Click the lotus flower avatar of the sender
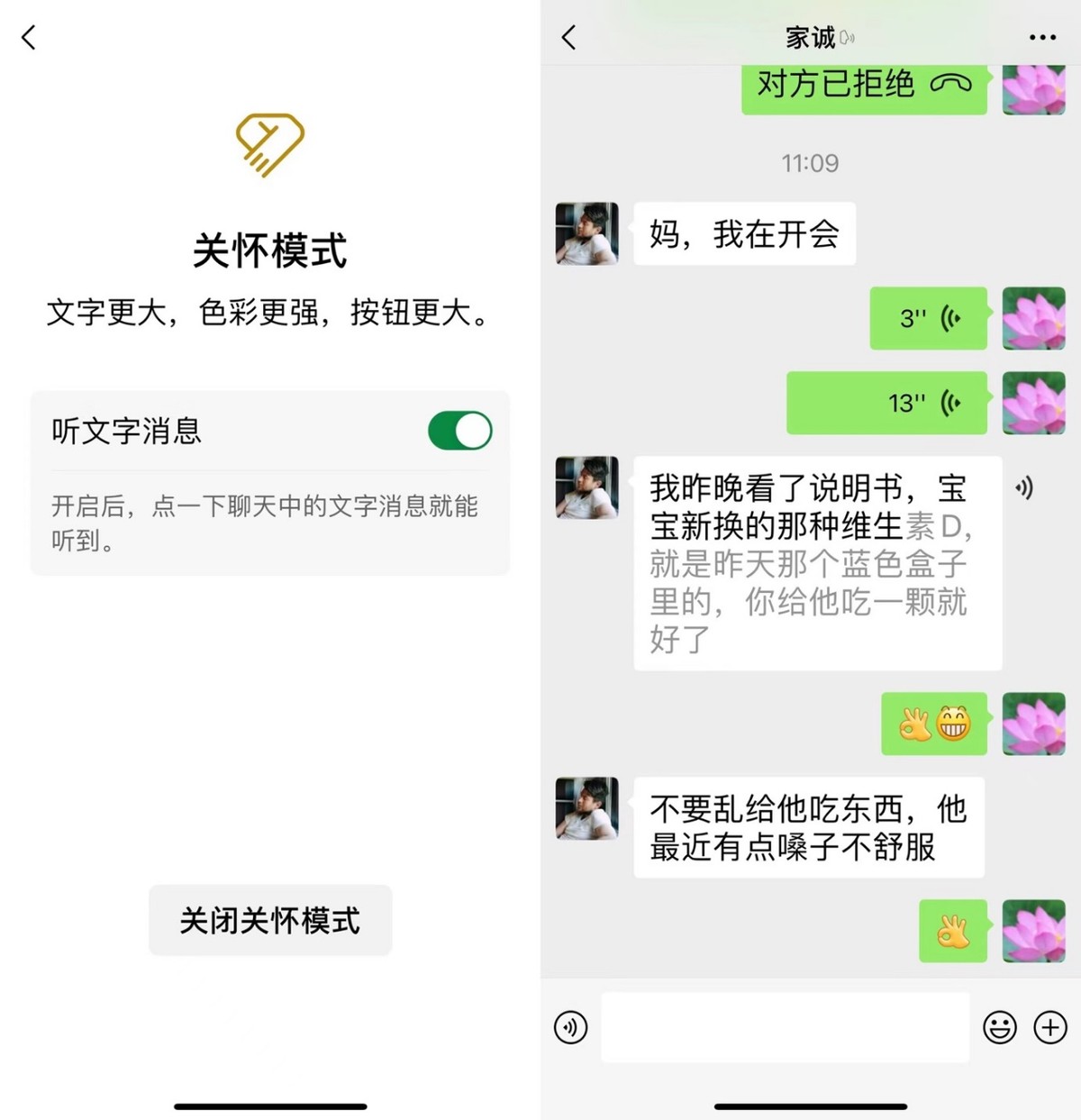 [1034, 317]
